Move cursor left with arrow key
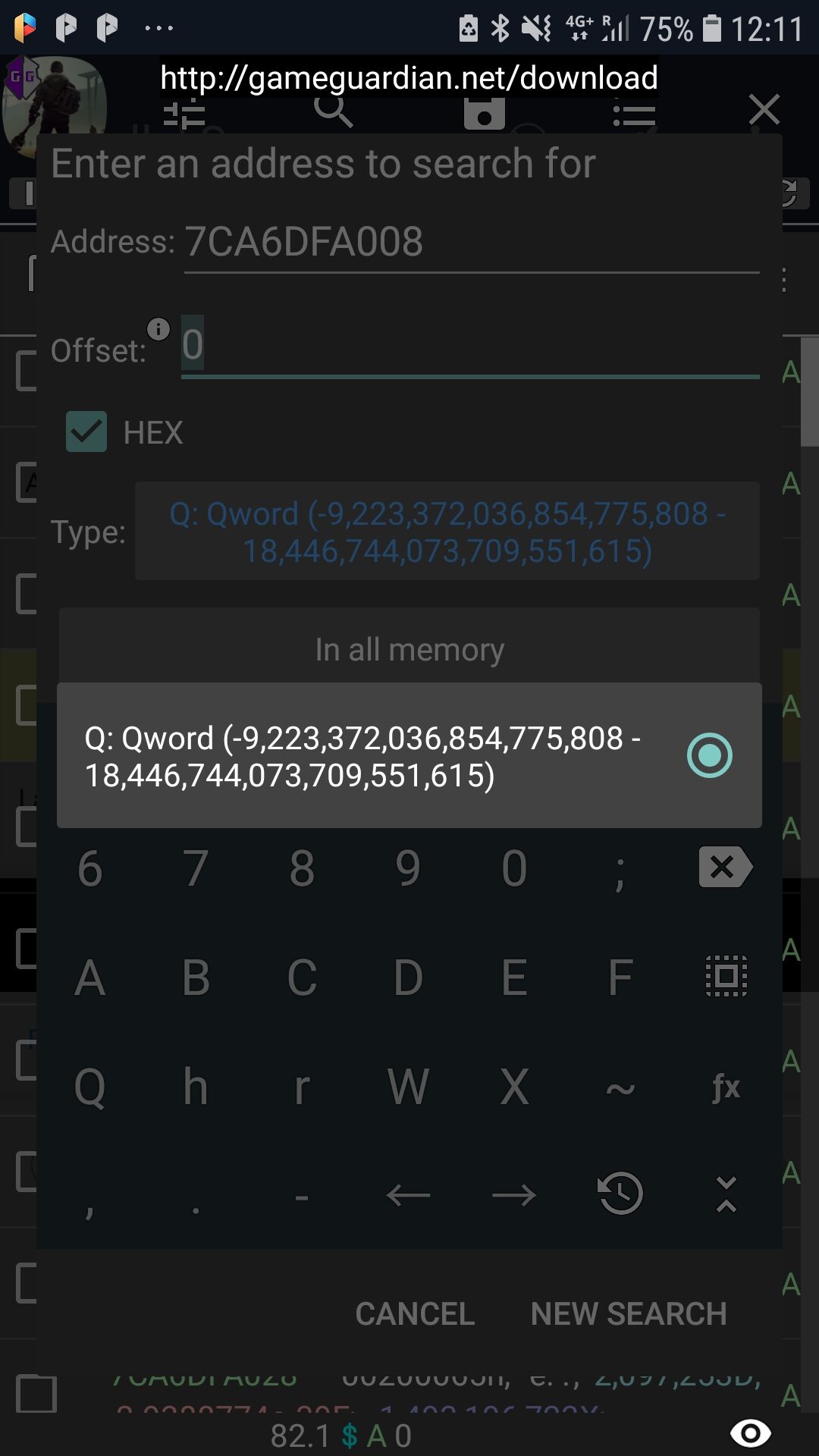819x1456 pixels. coord(408,1196)
